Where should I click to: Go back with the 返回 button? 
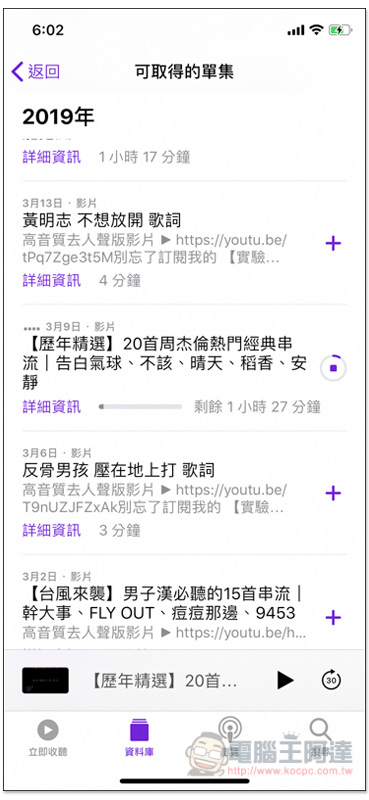point(35,71)
